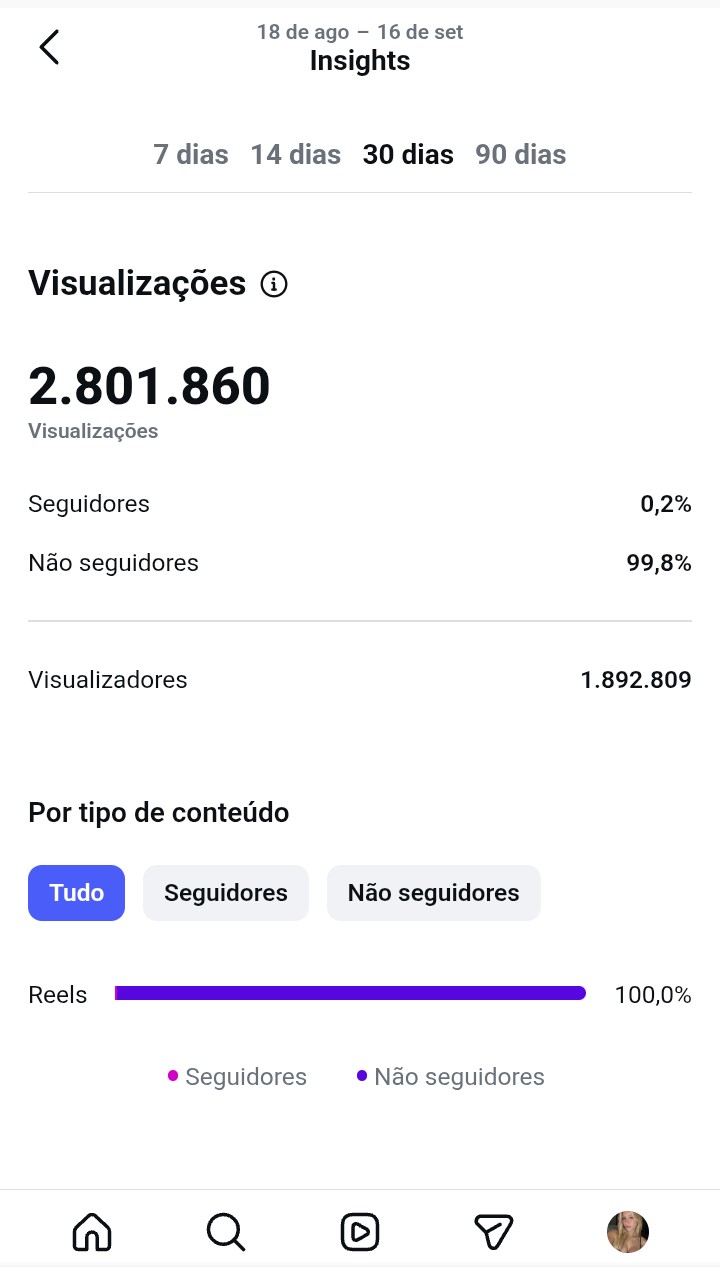
Task: Switch to the 90 dias period
Action: (521, 155)
